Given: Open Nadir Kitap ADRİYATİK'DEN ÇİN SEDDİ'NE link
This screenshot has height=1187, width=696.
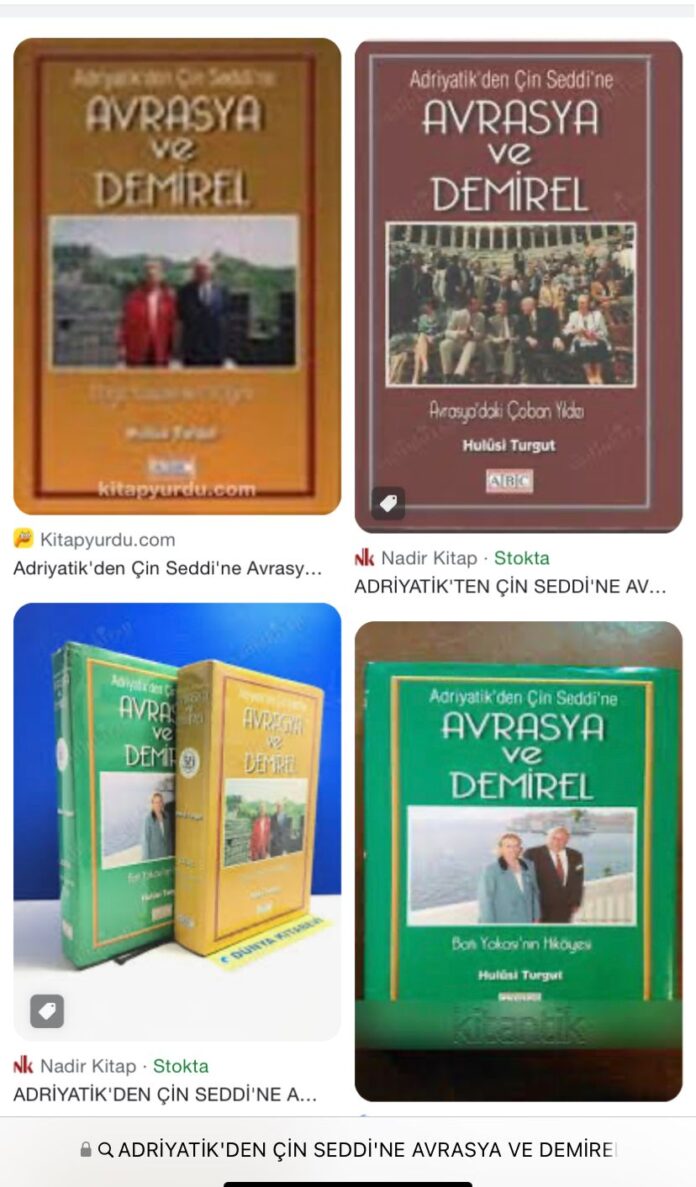Looking at the screenshot, I should [165, 1094].
